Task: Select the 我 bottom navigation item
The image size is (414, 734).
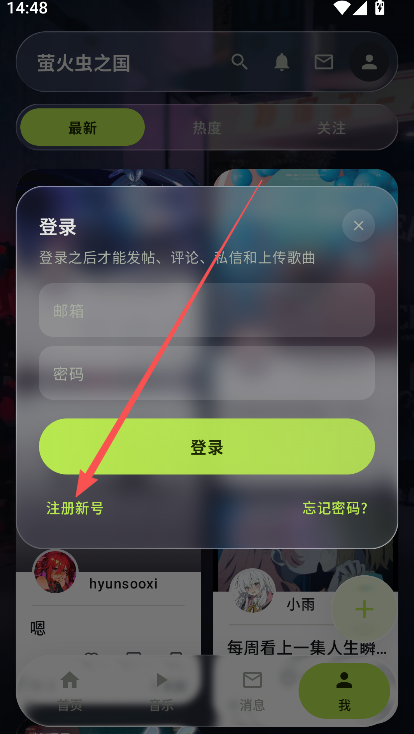Action: pos(344,691)
